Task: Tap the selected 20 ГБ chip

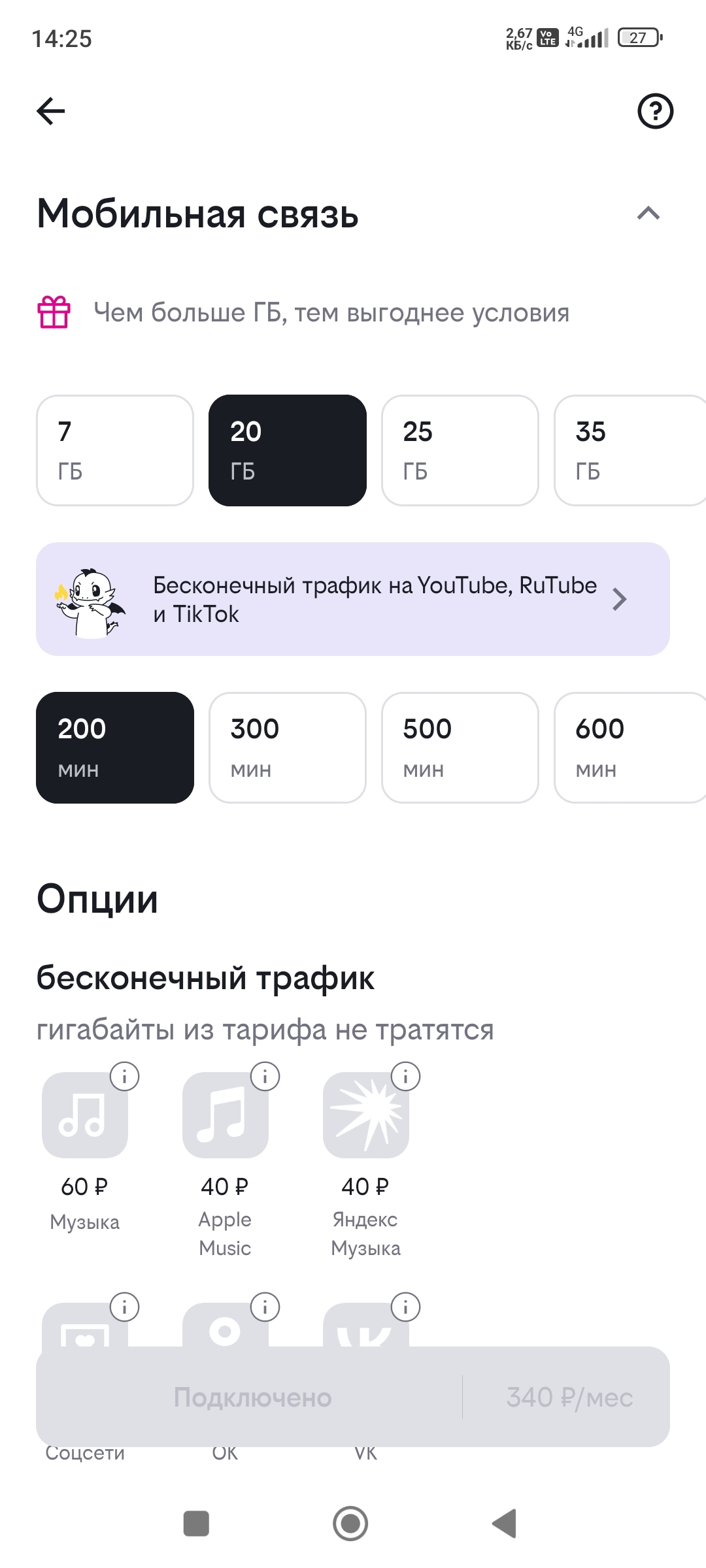Action: click(288, 450)
